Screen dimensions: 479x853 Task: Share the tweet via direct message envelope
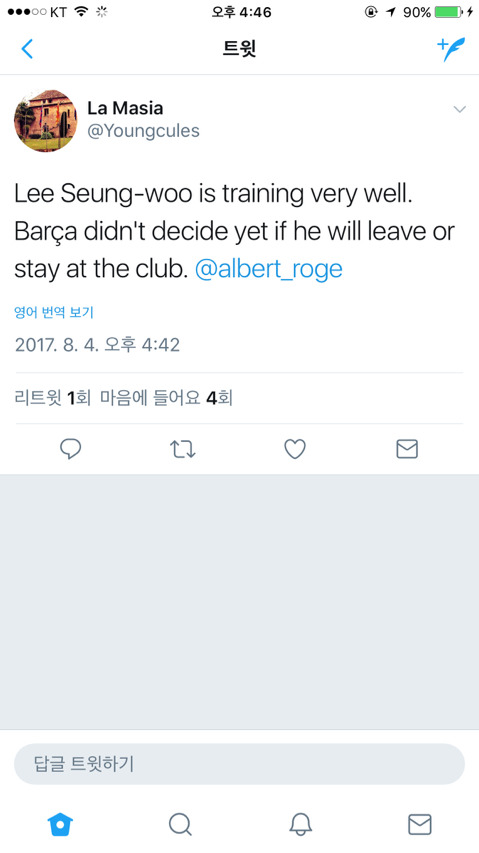point(407,449)
